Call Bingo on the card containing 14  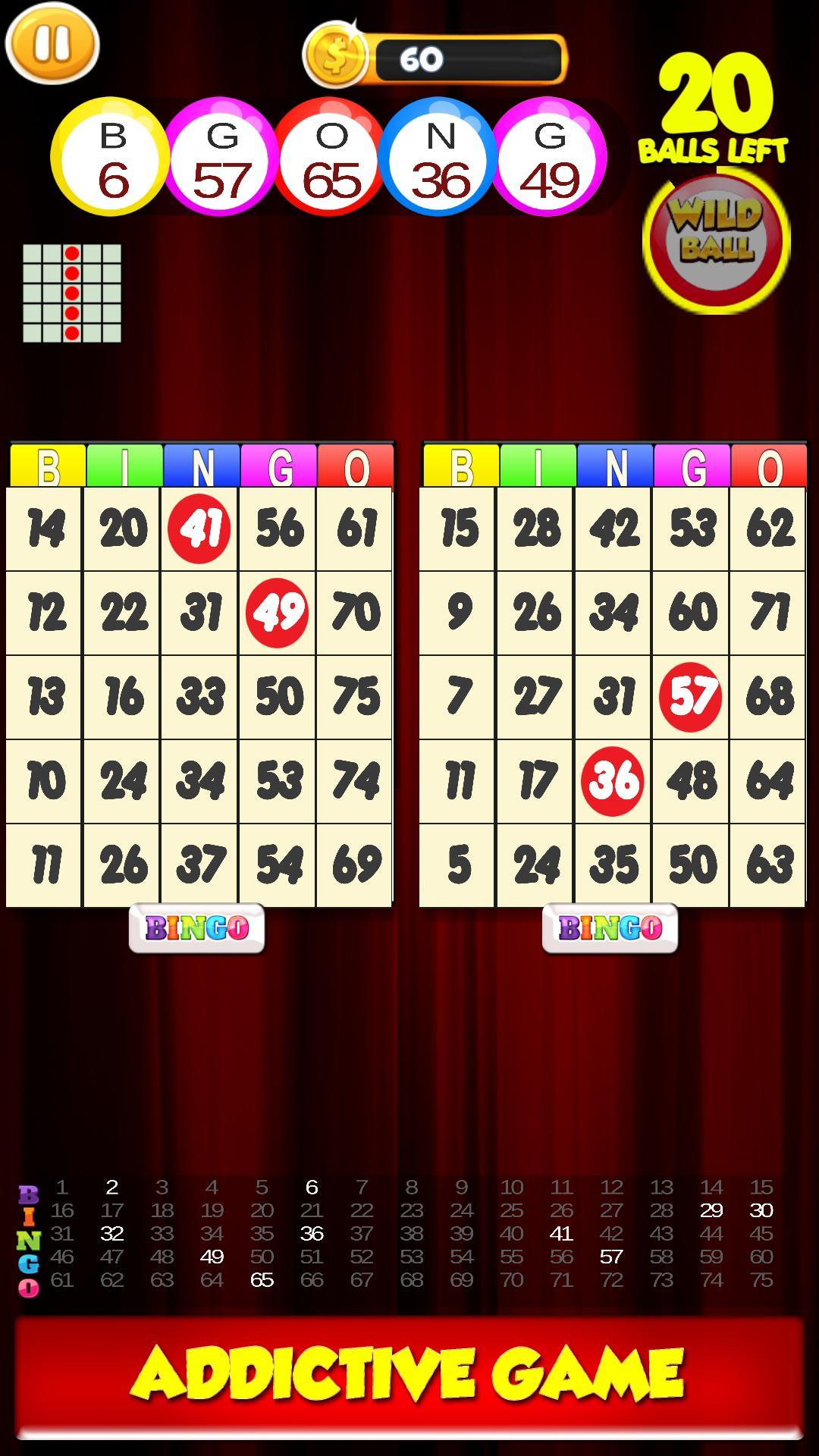point(197,927)
